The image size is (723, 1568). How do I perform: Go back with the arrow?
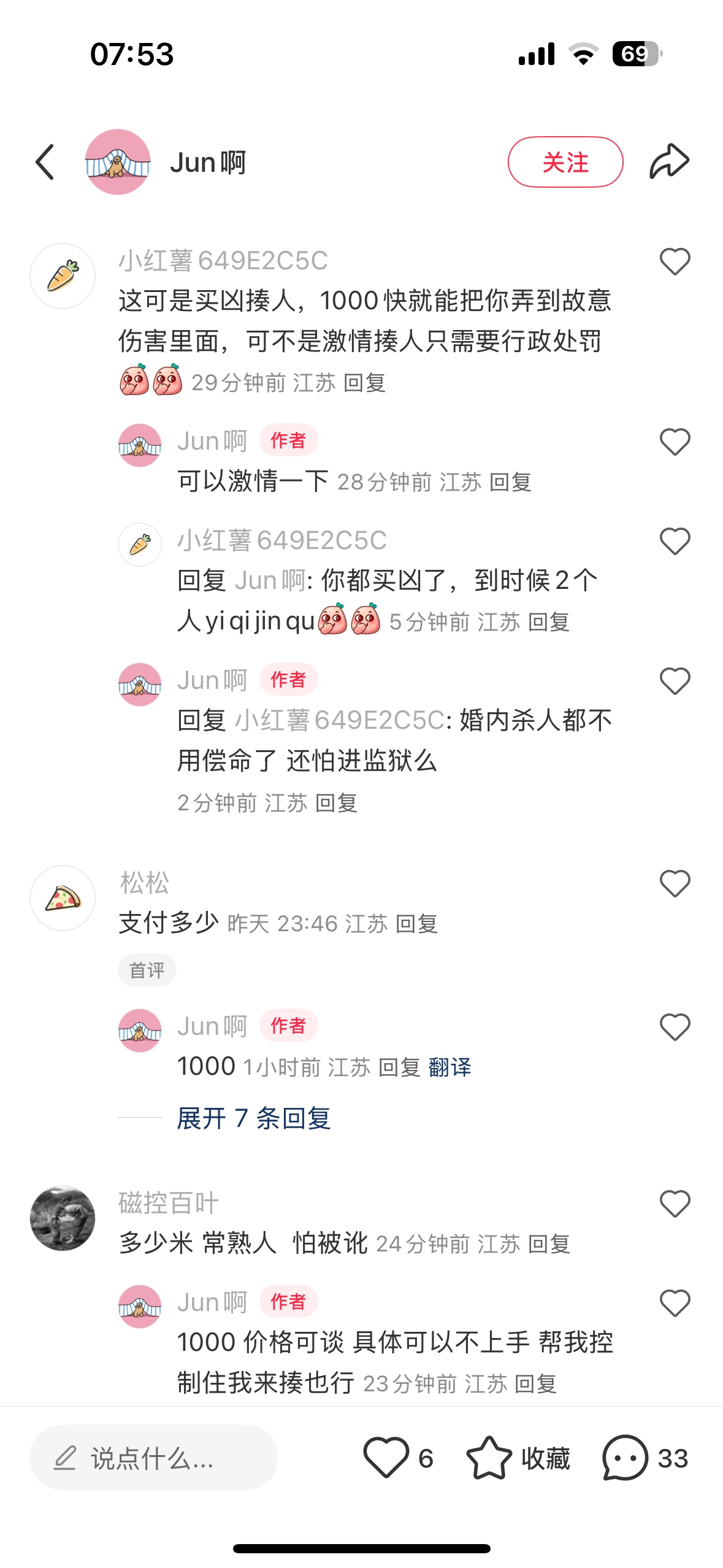click(x=45, y=163)
